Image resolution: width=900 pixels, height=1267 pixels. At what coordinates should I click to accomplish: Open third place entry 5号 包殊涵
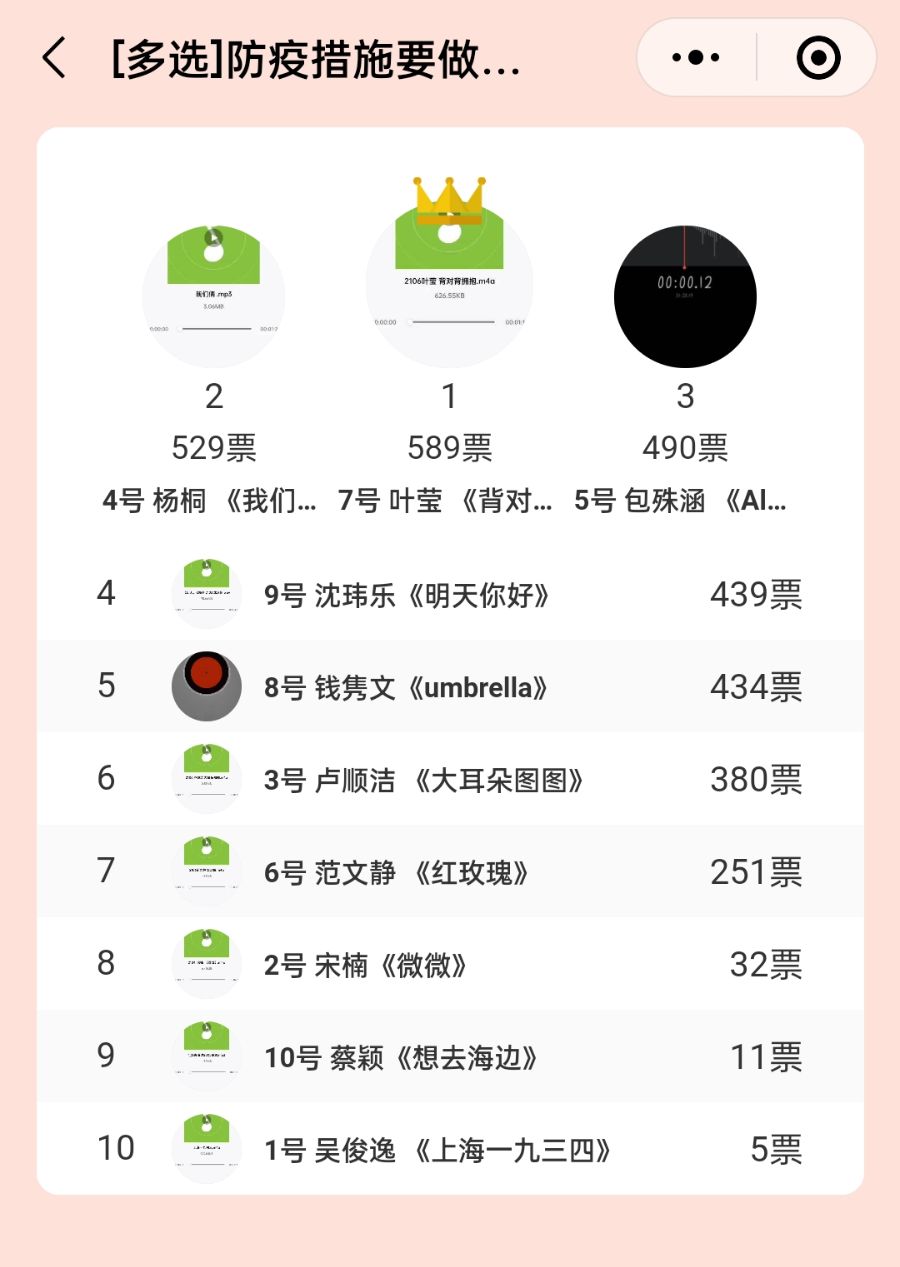click(685, 297)
